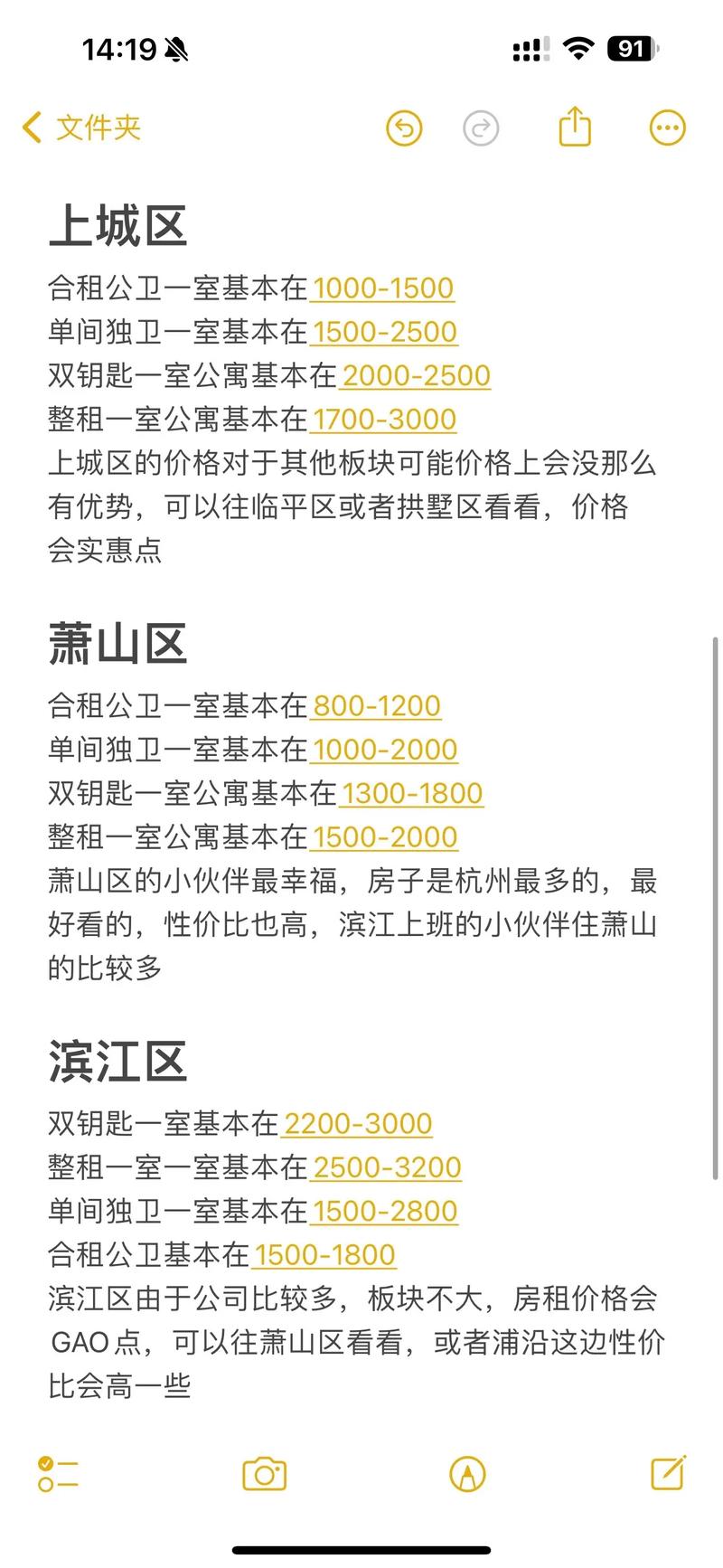This screenshot has height=1568, width=723.
Task: Go back to the 文件夹 folder list
Action: (81, 128)
